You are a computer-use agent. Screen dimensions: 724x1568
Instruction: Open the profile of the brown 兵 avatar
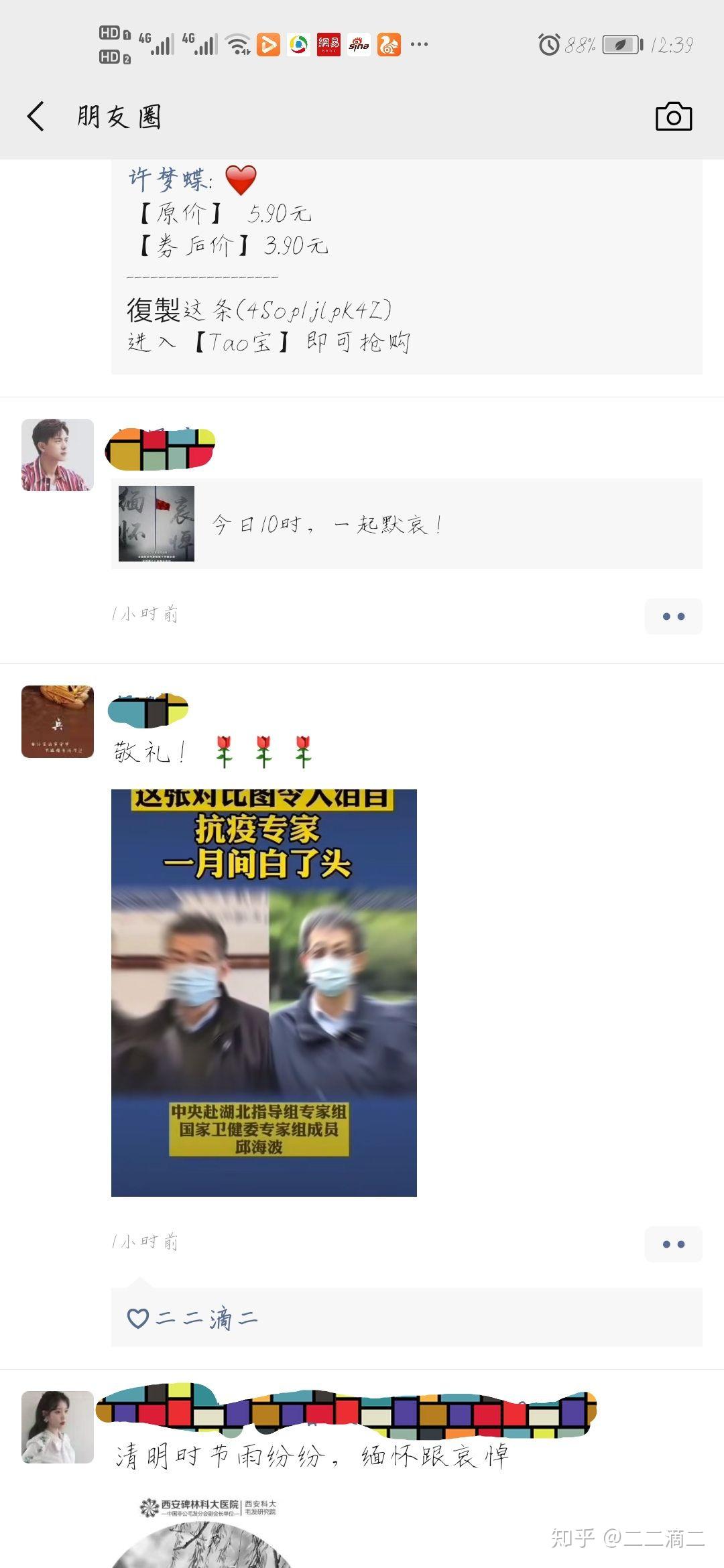point(58,722)
